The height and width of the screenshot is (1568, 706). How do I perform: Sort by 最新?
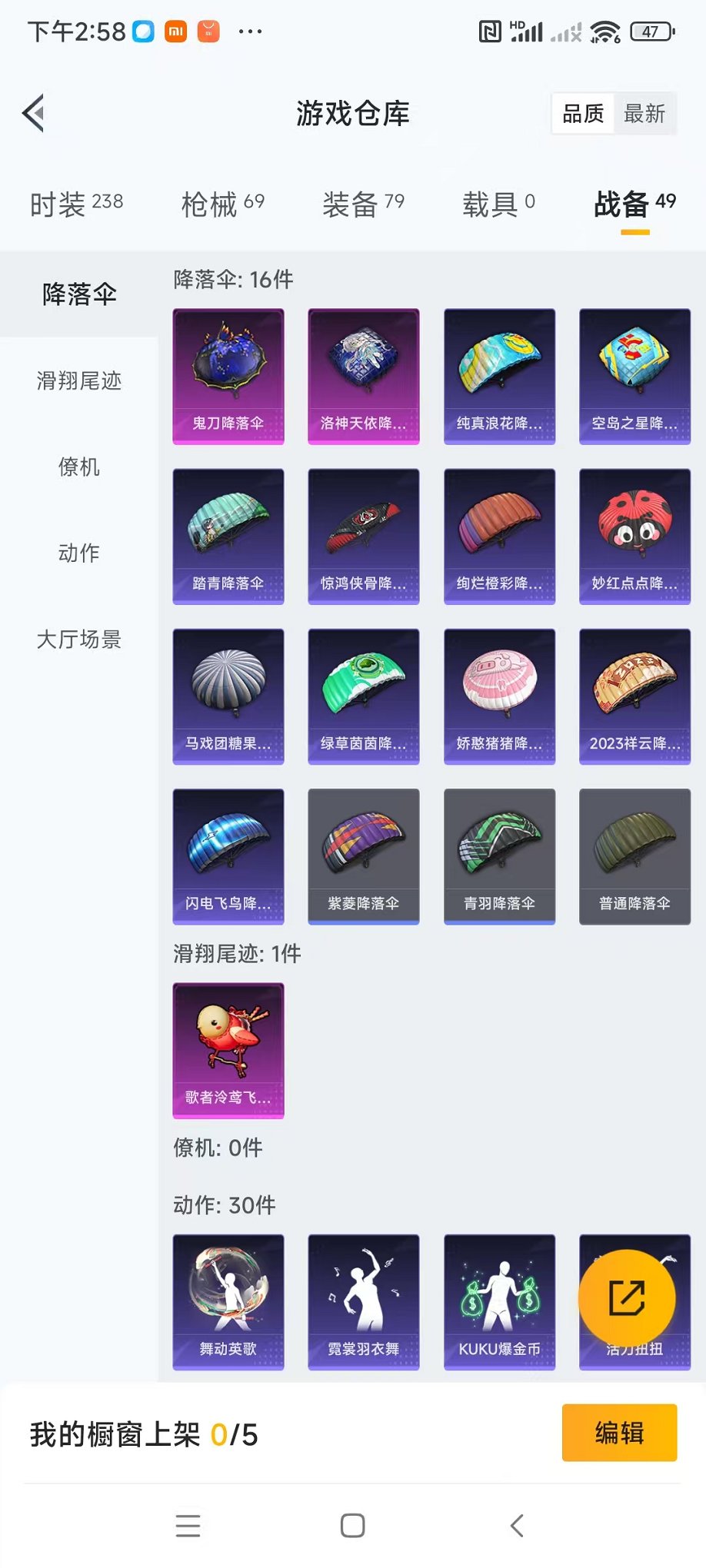(644, 114)
